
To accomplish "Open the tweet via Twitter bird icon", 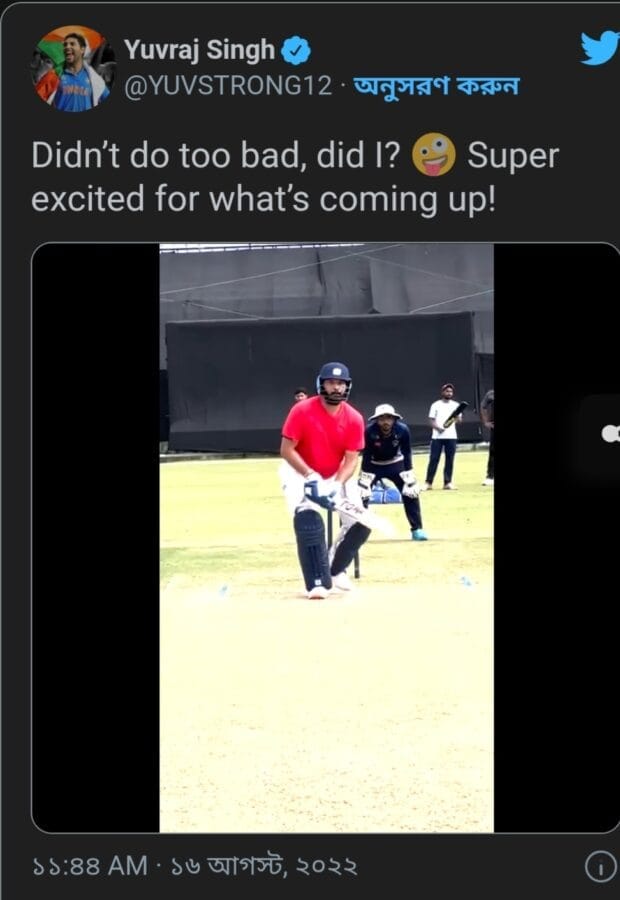I will 599,47.
